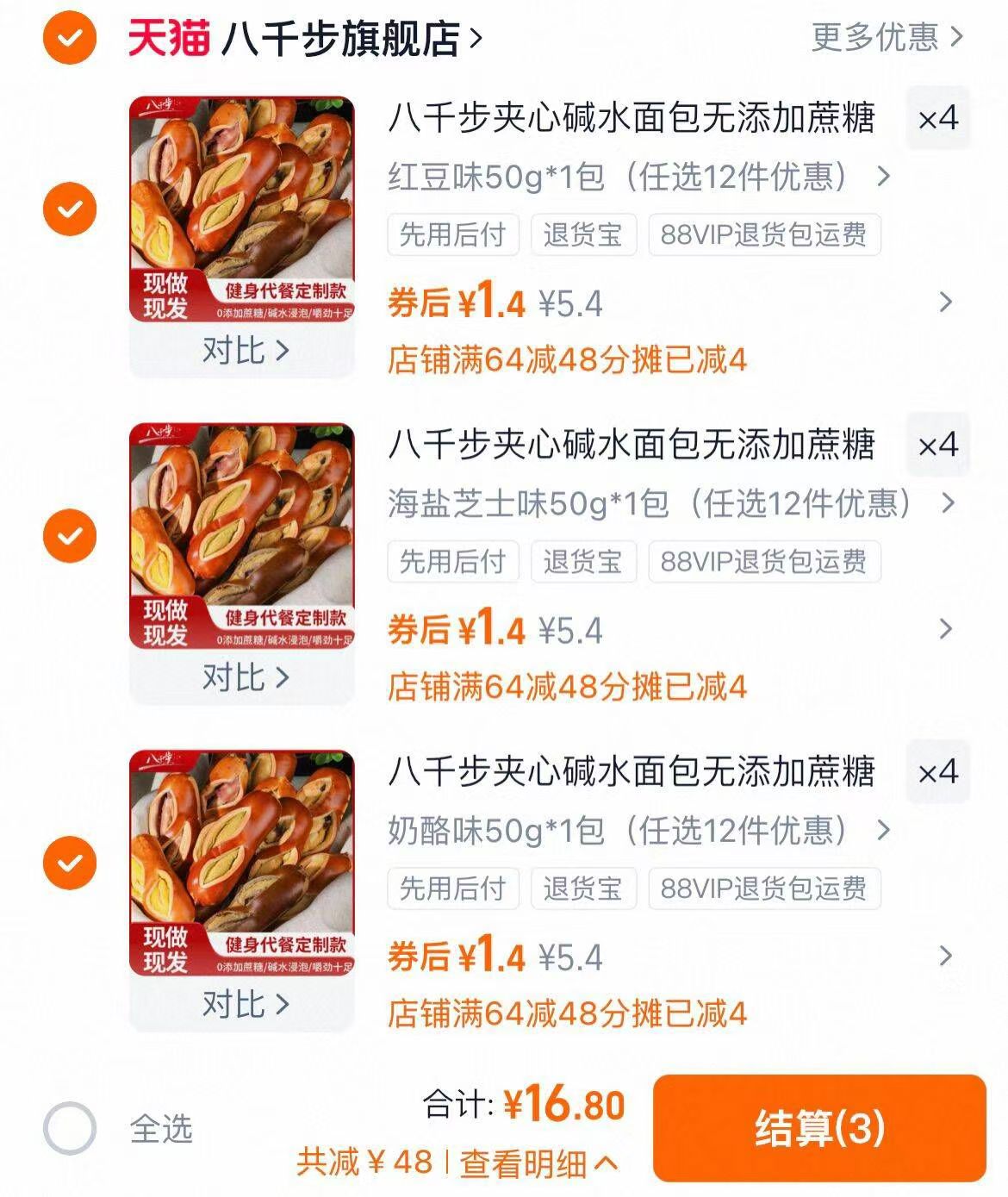Tap the 先用后付 service tag
The width and height of the screenshot is (1008, 1197).
point(451,233)
